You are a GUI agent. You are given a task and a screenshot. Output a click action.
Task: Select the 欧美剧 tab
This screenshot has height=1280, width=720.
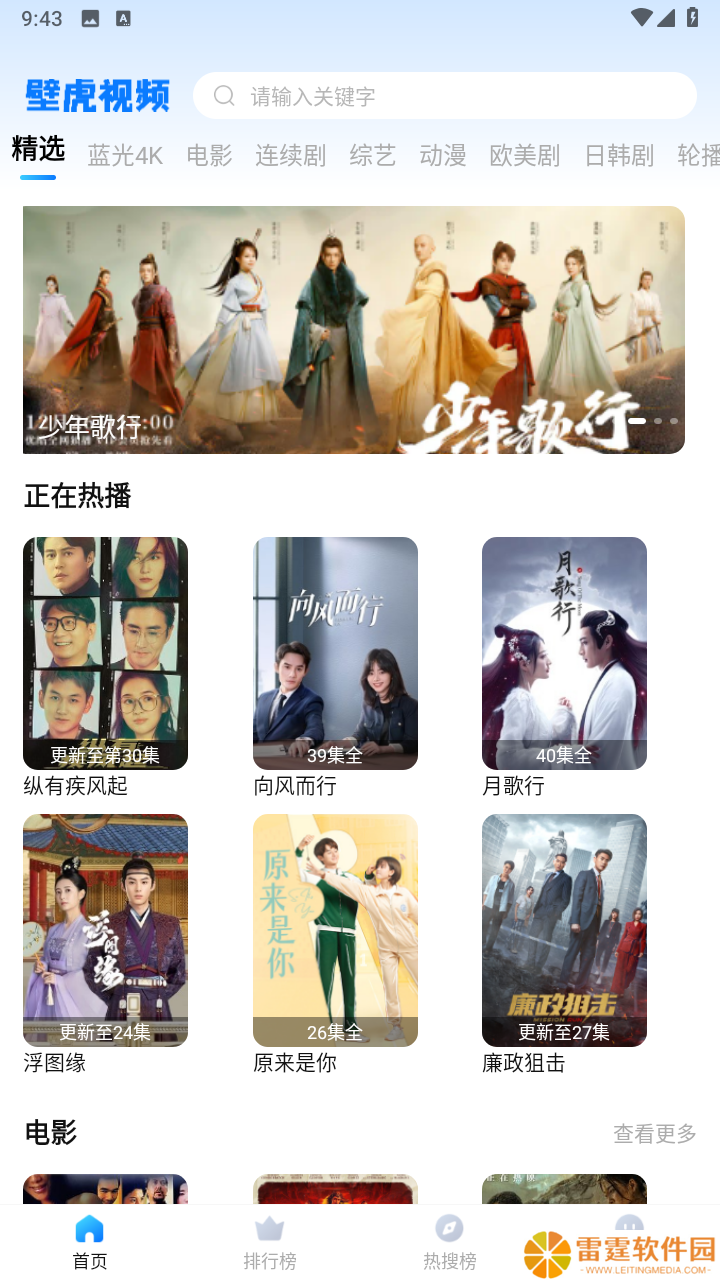(x=525, y=155)
